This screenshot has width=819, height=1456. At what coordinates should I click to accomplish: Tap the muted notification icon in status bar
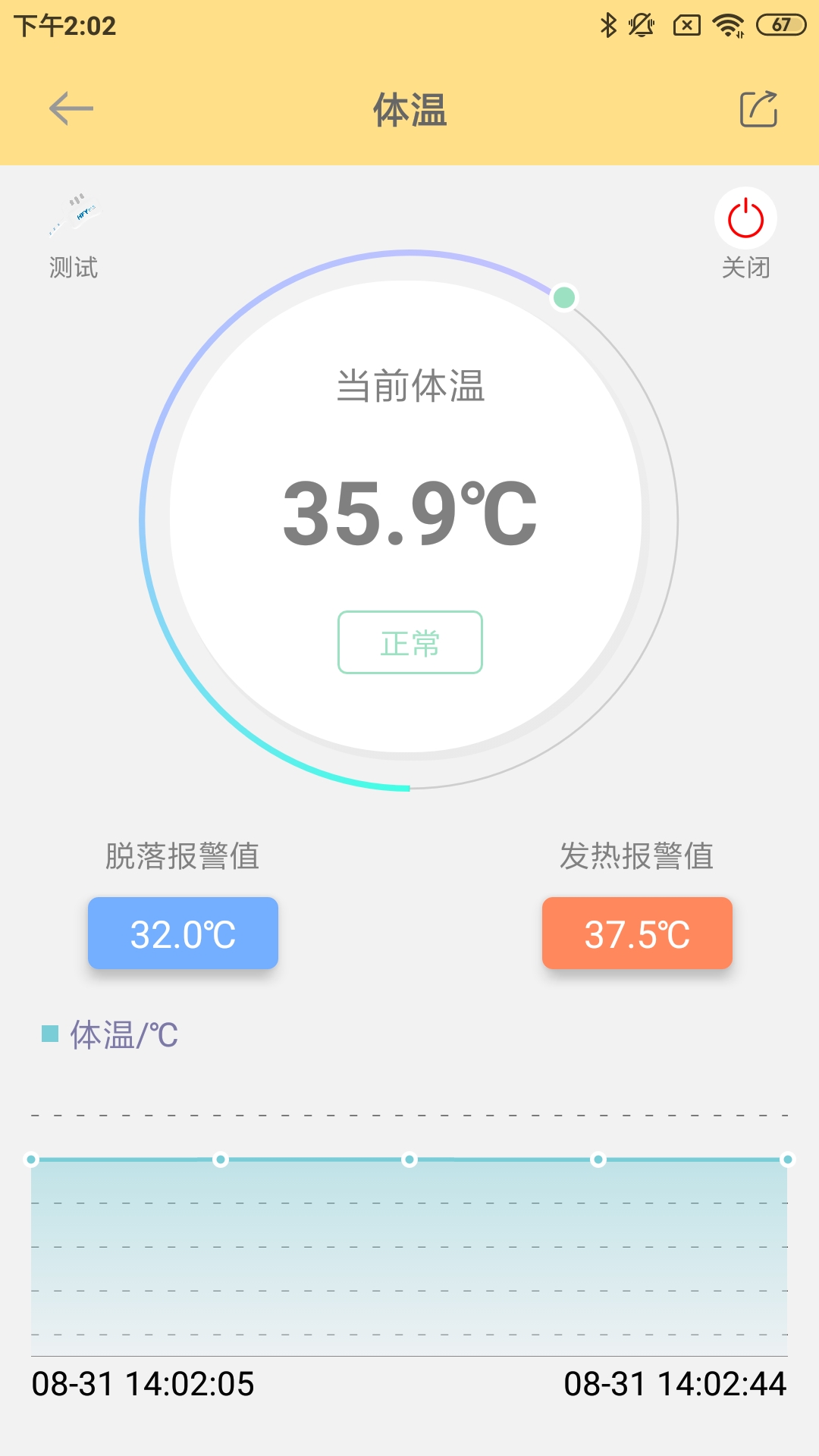642,25
